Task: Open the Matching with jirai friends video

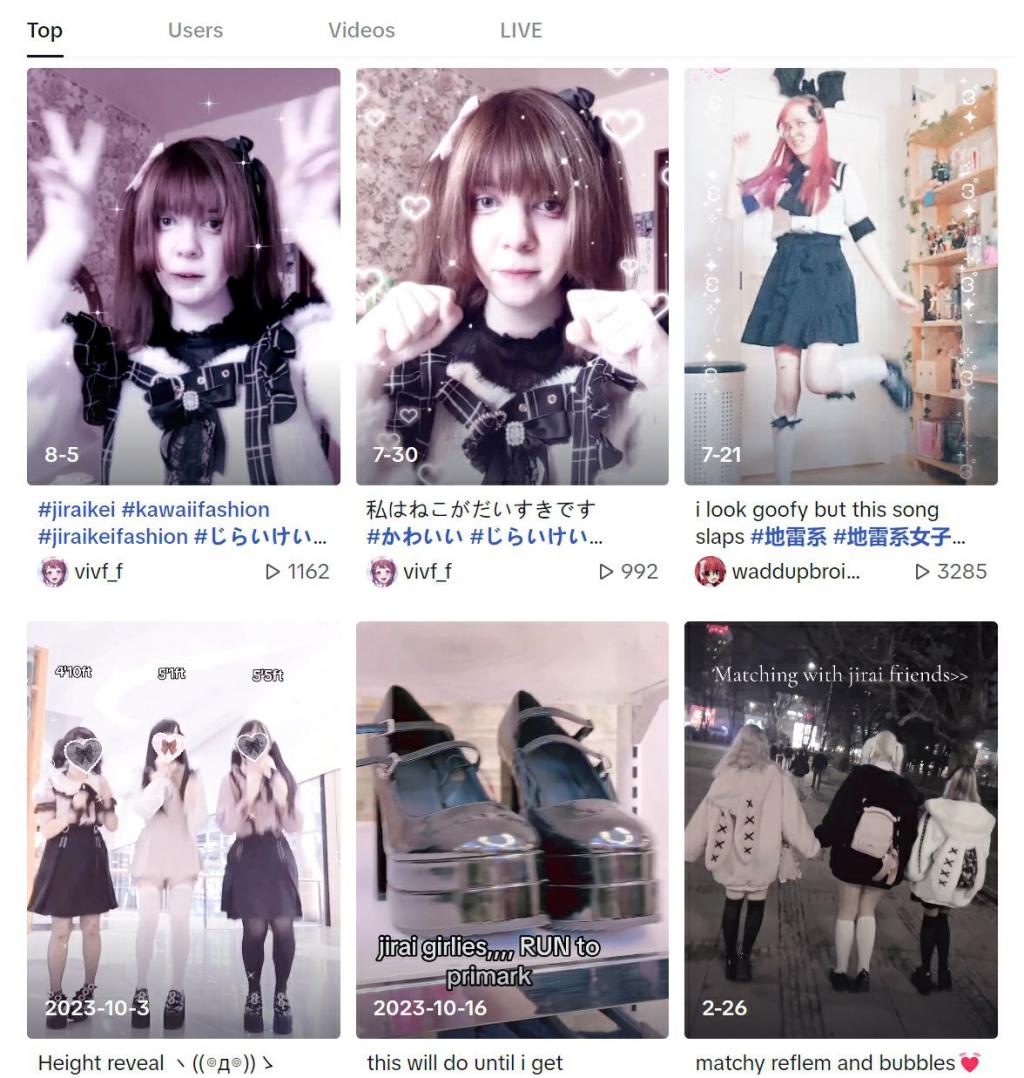Action: [840, 830]
